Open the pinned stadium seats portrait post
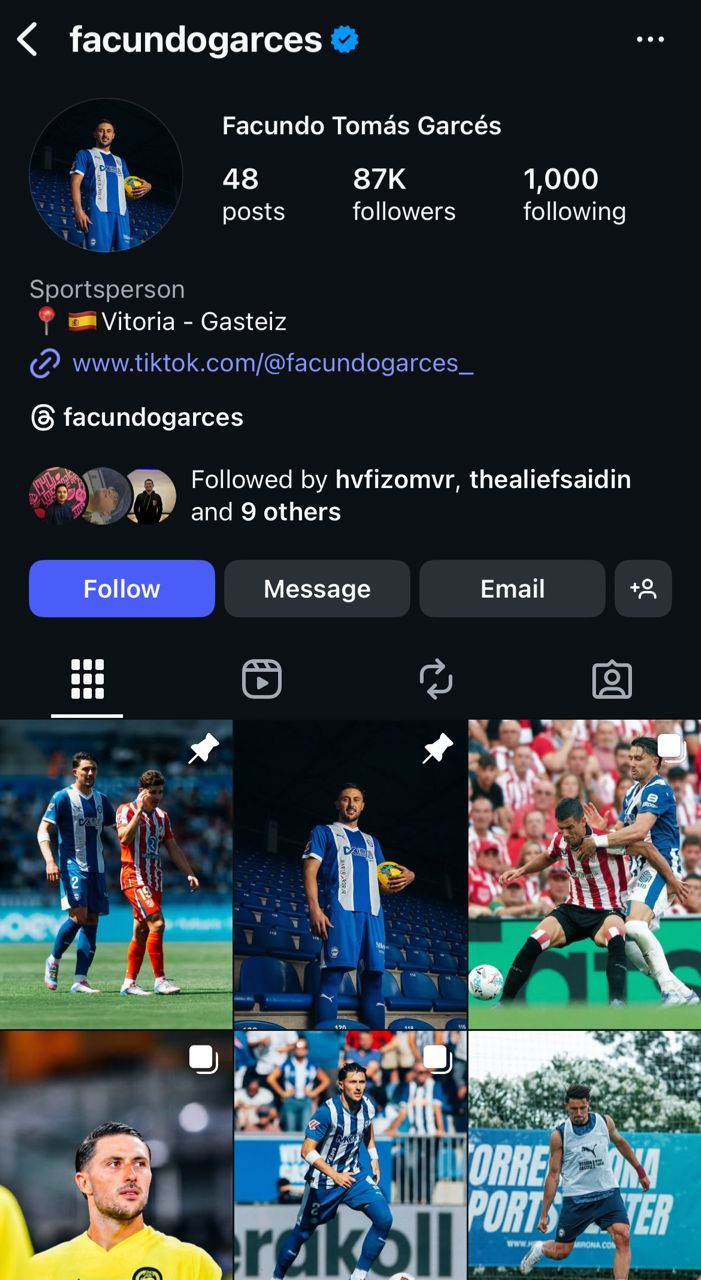Viewport: 701px width, 1280px height. click(x=350, y=874)
